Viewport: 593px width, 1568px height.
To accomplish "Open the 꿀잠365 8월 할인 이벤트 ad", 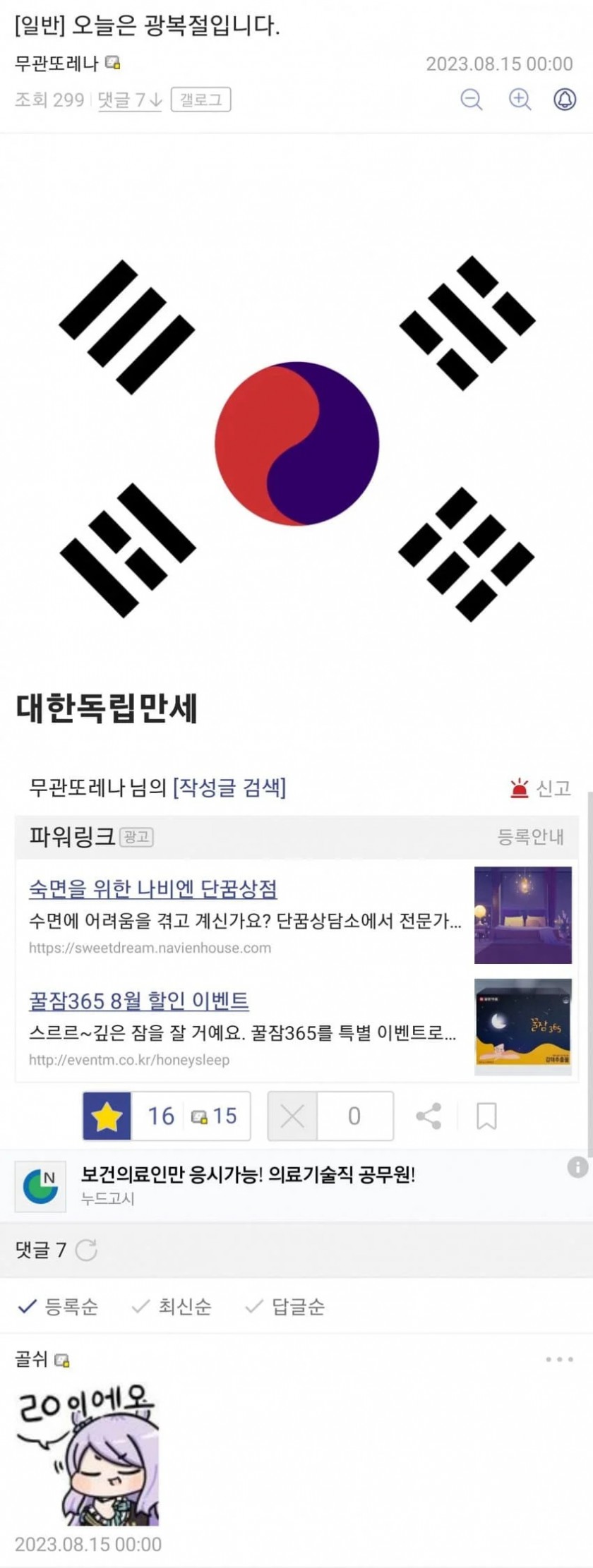I will [139, 1001].
